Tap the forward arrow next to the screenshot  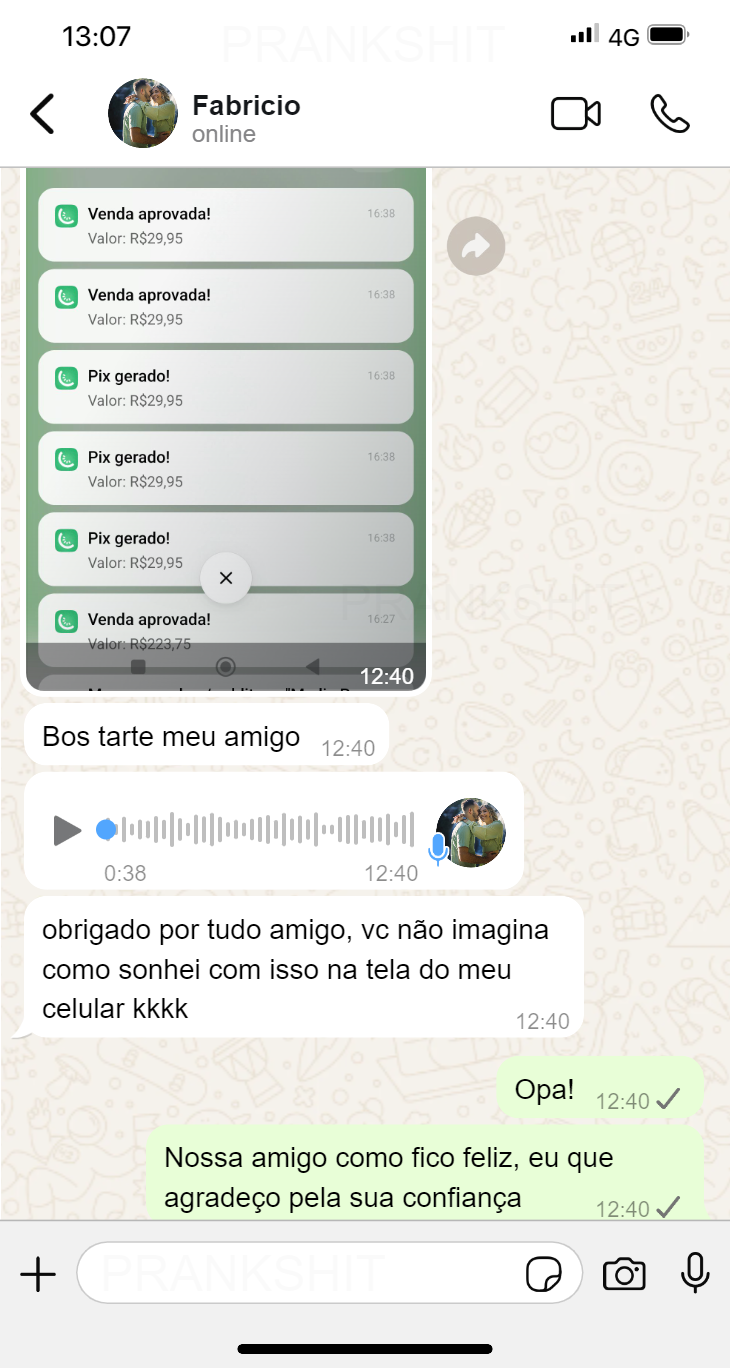pos(476,246)
